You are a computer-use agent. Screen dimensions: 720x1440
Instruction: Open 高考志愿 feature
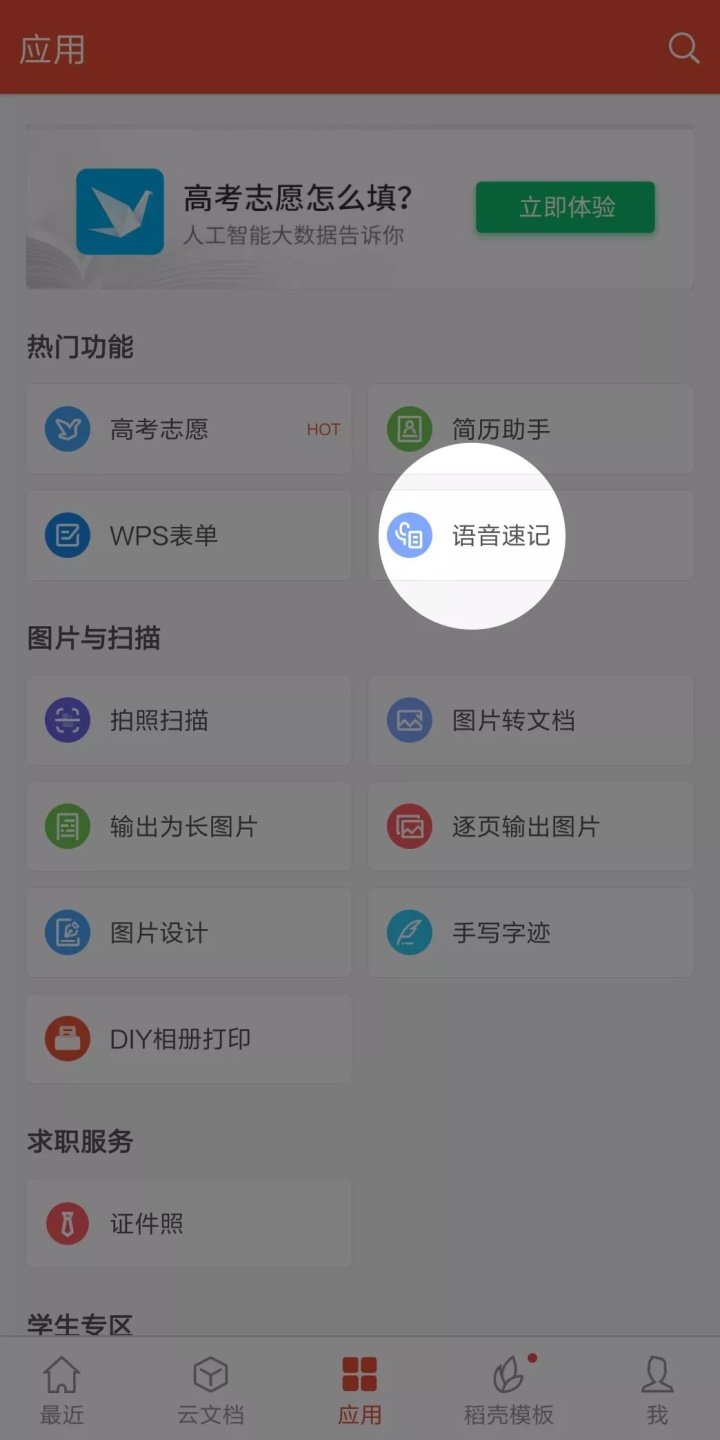[189, 429]
